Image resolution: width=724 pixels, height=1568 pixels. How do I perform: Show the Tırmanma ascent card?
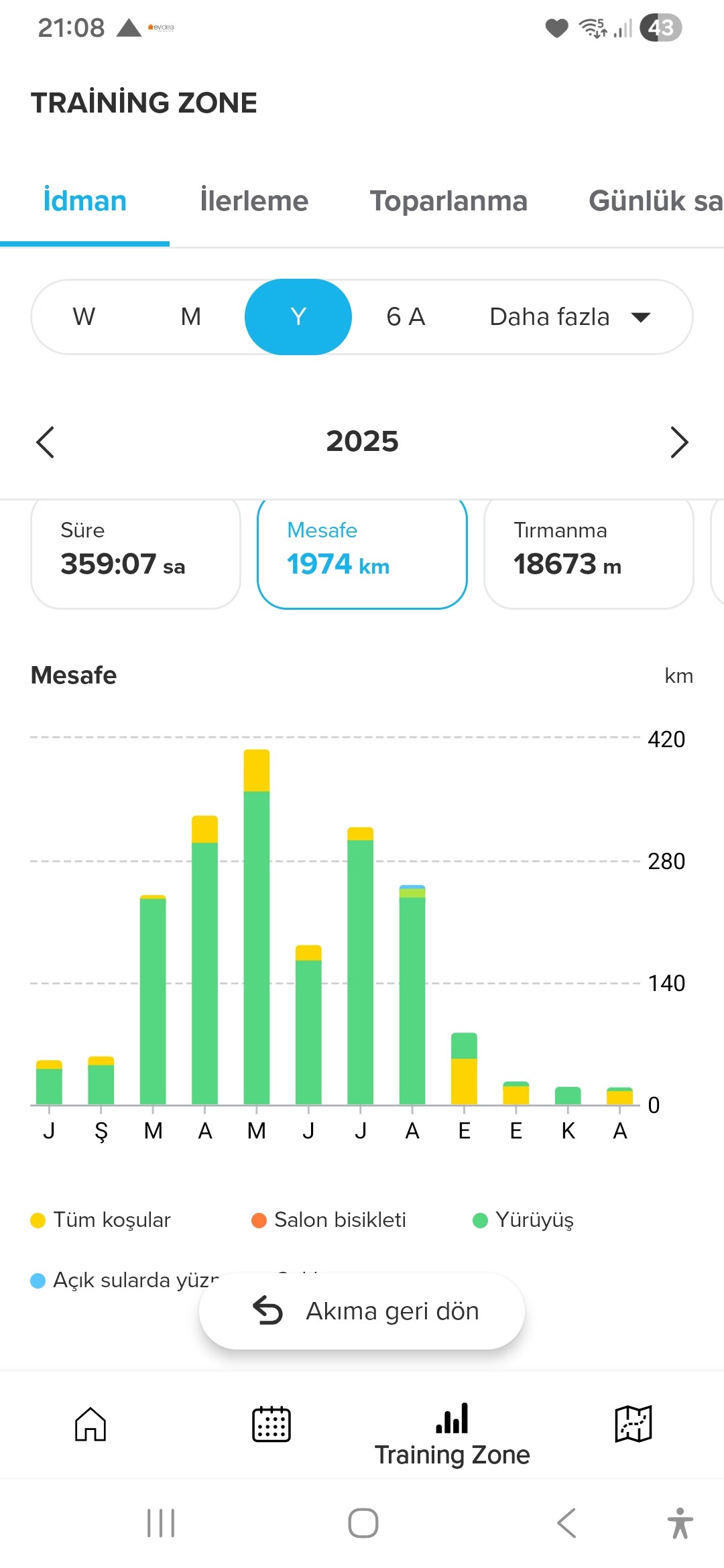tap(589, 553)
